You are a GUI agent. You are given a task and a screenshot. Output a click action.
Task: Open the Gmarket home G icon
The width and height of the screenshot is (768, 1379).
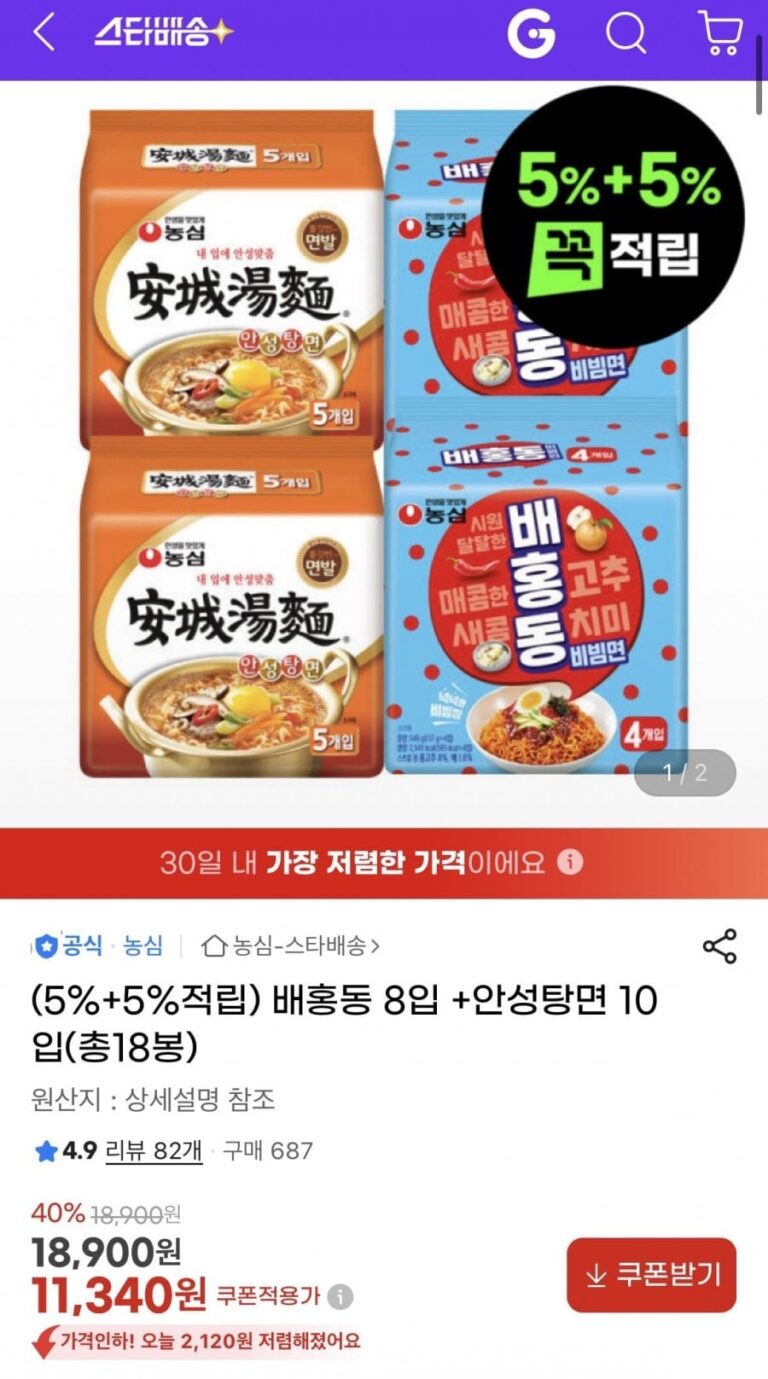[x=530, y=36]
